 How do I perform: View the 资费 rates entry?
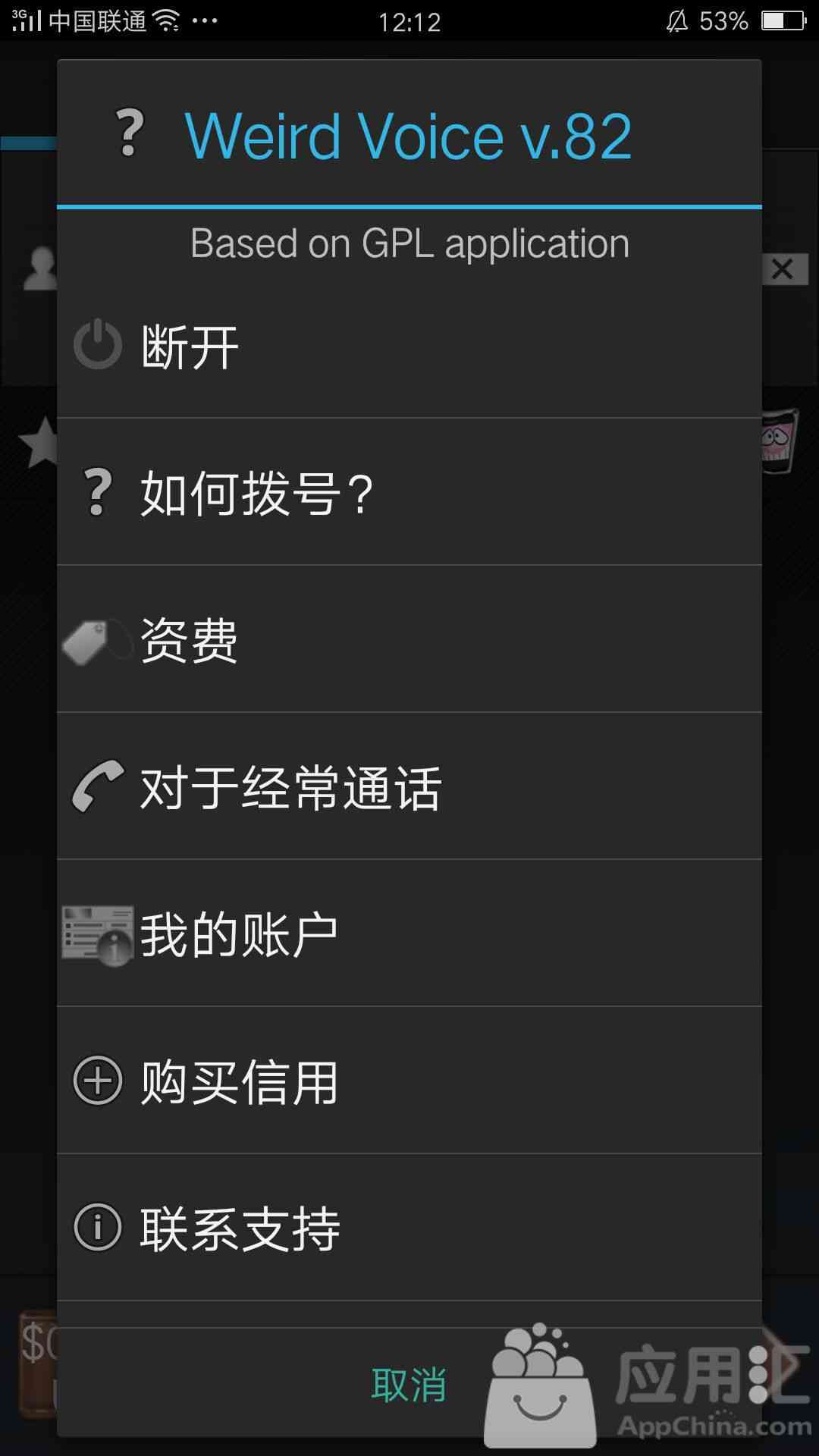pyautogui.click(x=409, y=640)
